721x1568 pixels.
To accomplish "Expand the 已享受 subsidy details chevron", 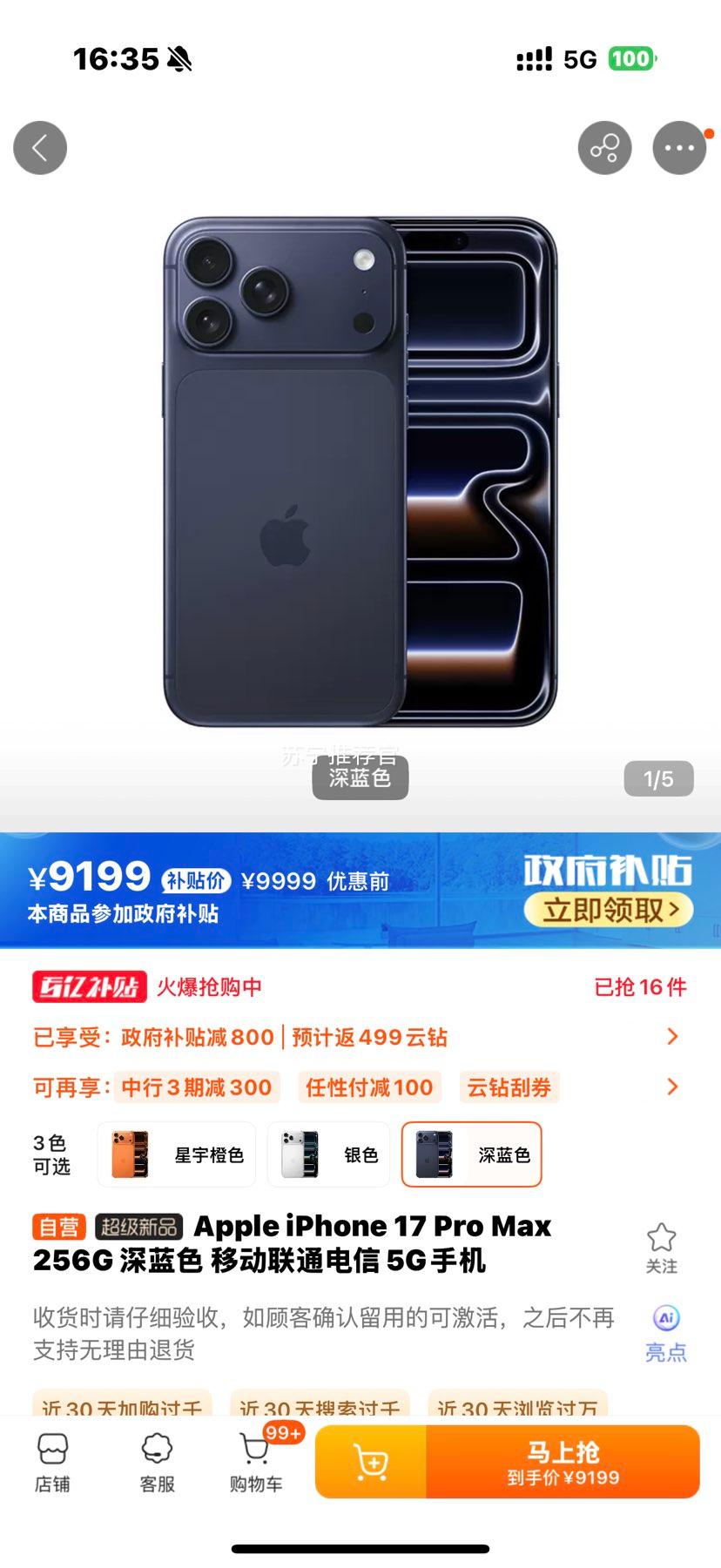I will pyautogui.click(x=671, y=1036).
